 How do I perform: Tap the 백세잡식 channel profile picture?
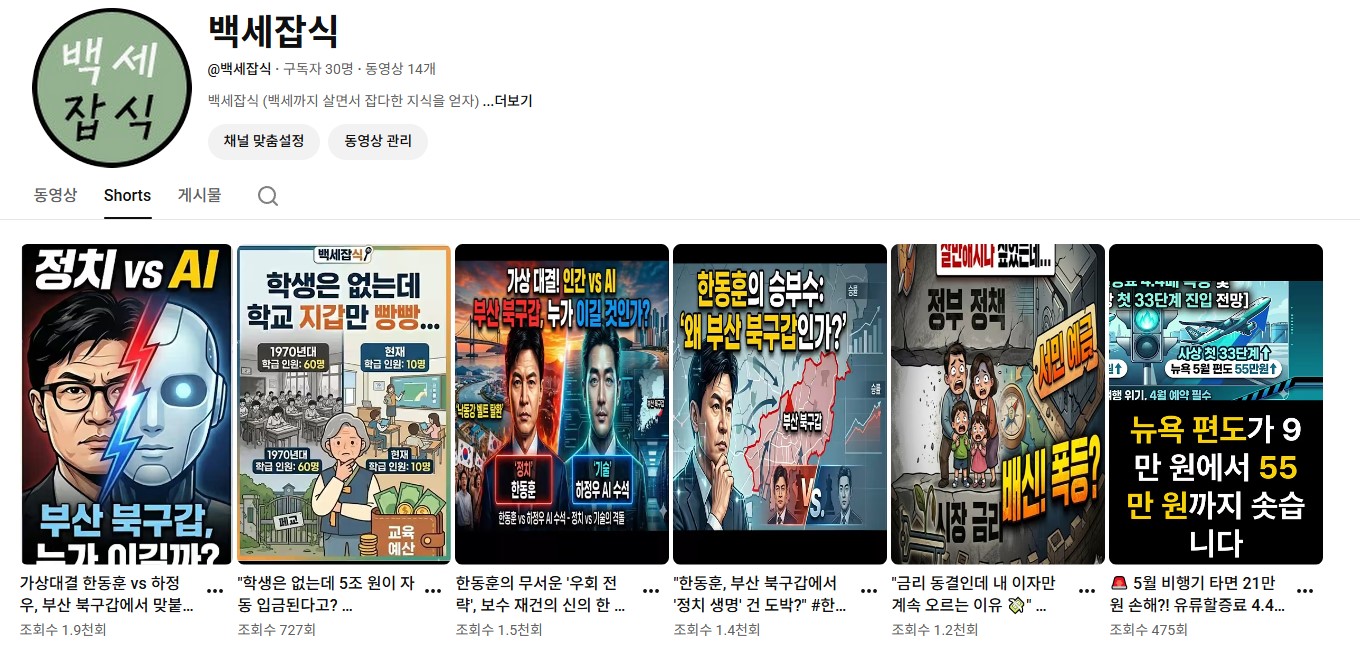click(x=111, y=88)
